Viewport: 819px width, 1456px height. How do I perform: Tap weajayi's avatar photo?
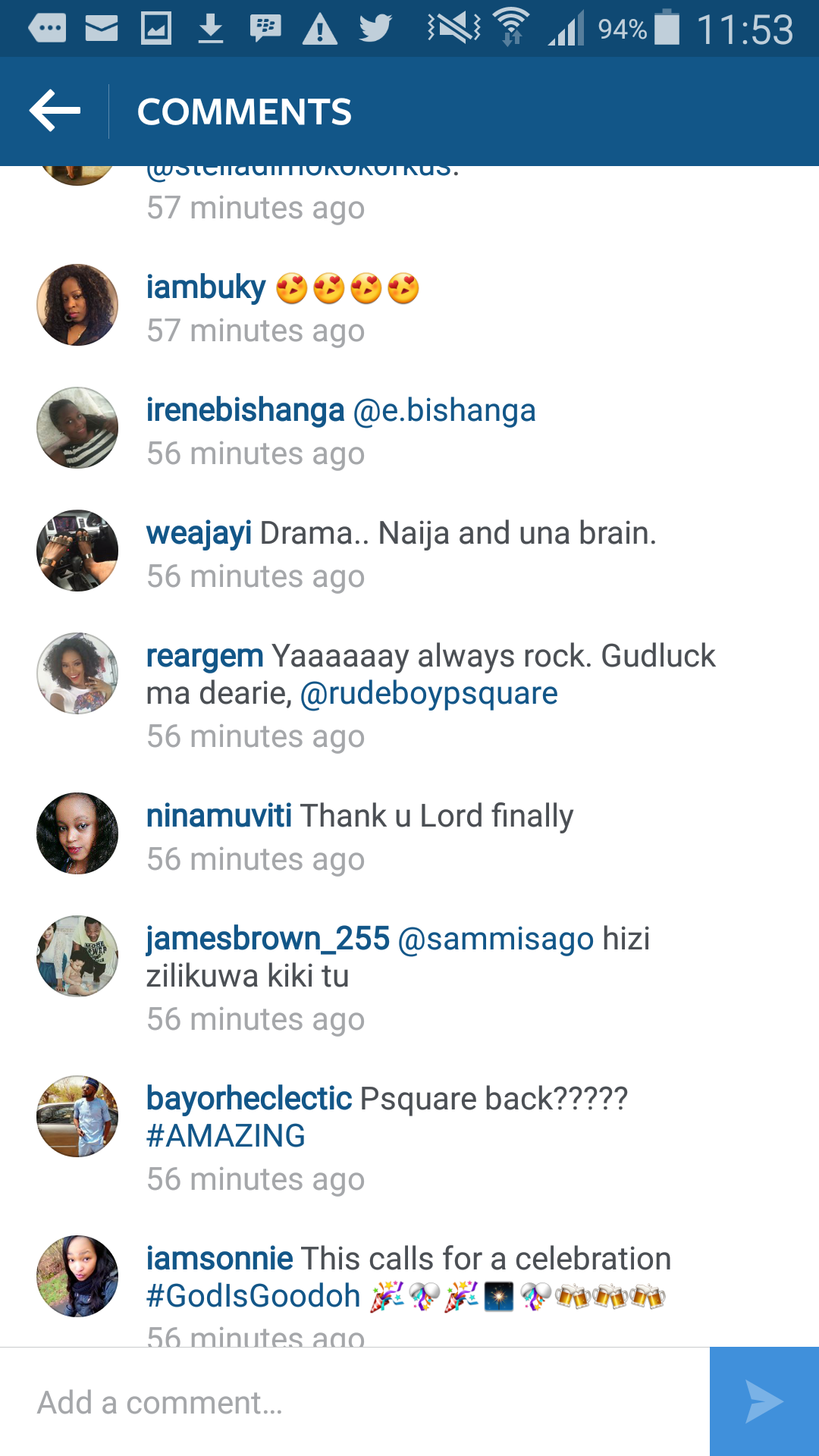pyautogui.click(x=77, y=551)
